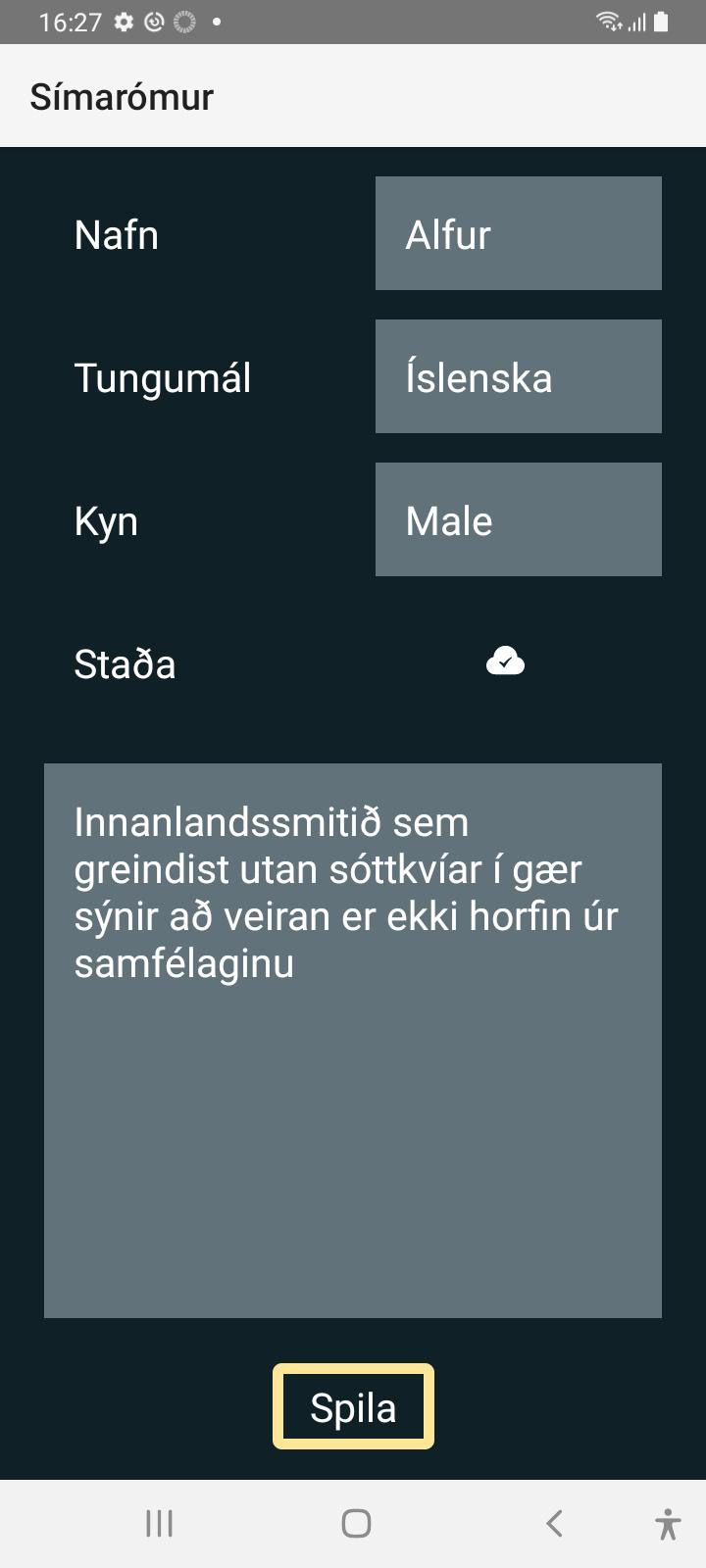
Task: Open the accessibility shortcut
Action: (x=668, y=1524)
